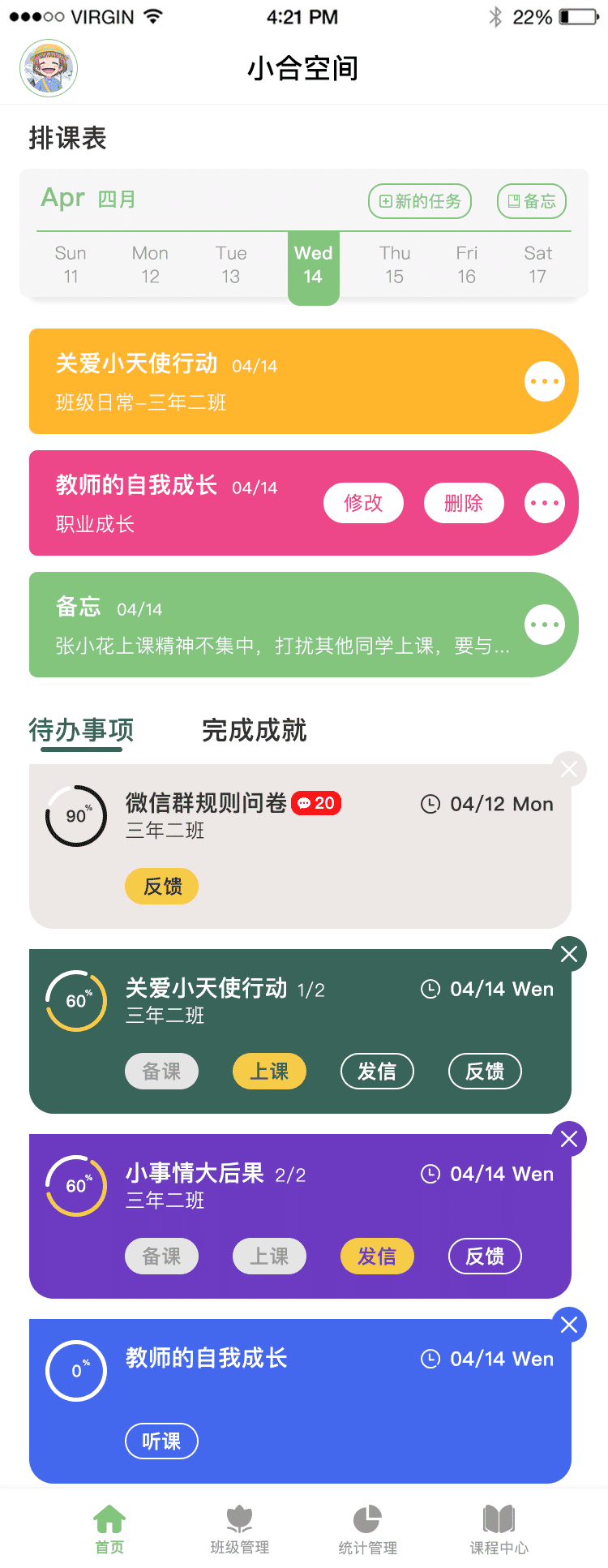
Task: Tap 上课 on the 关爱小天使行动 todo
Action: point(269,1072)
